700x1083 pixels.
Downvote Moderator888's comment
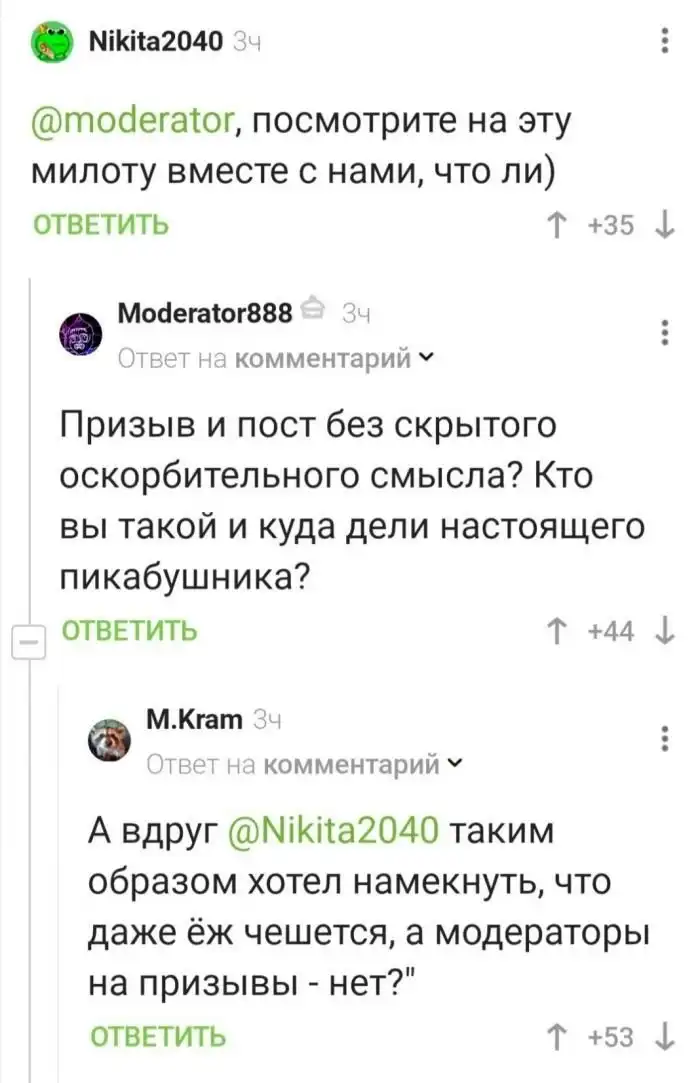click(x=666, y=630)
